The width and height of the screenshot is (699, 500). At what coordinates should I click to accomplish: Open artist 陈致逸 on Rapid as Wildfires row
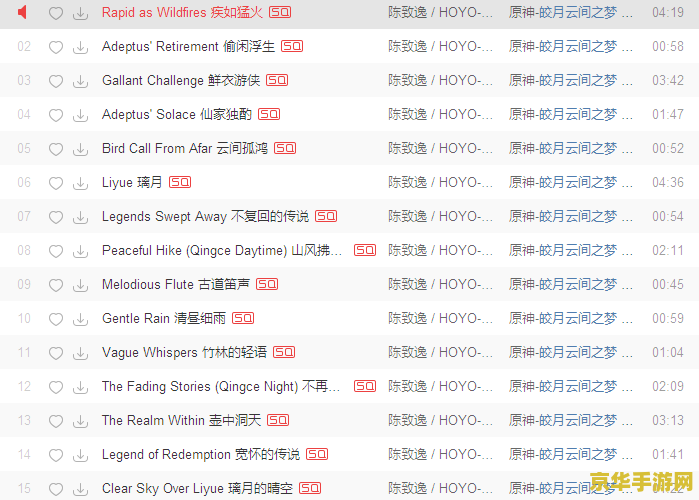pyautogui.click(x=407, y=13)
